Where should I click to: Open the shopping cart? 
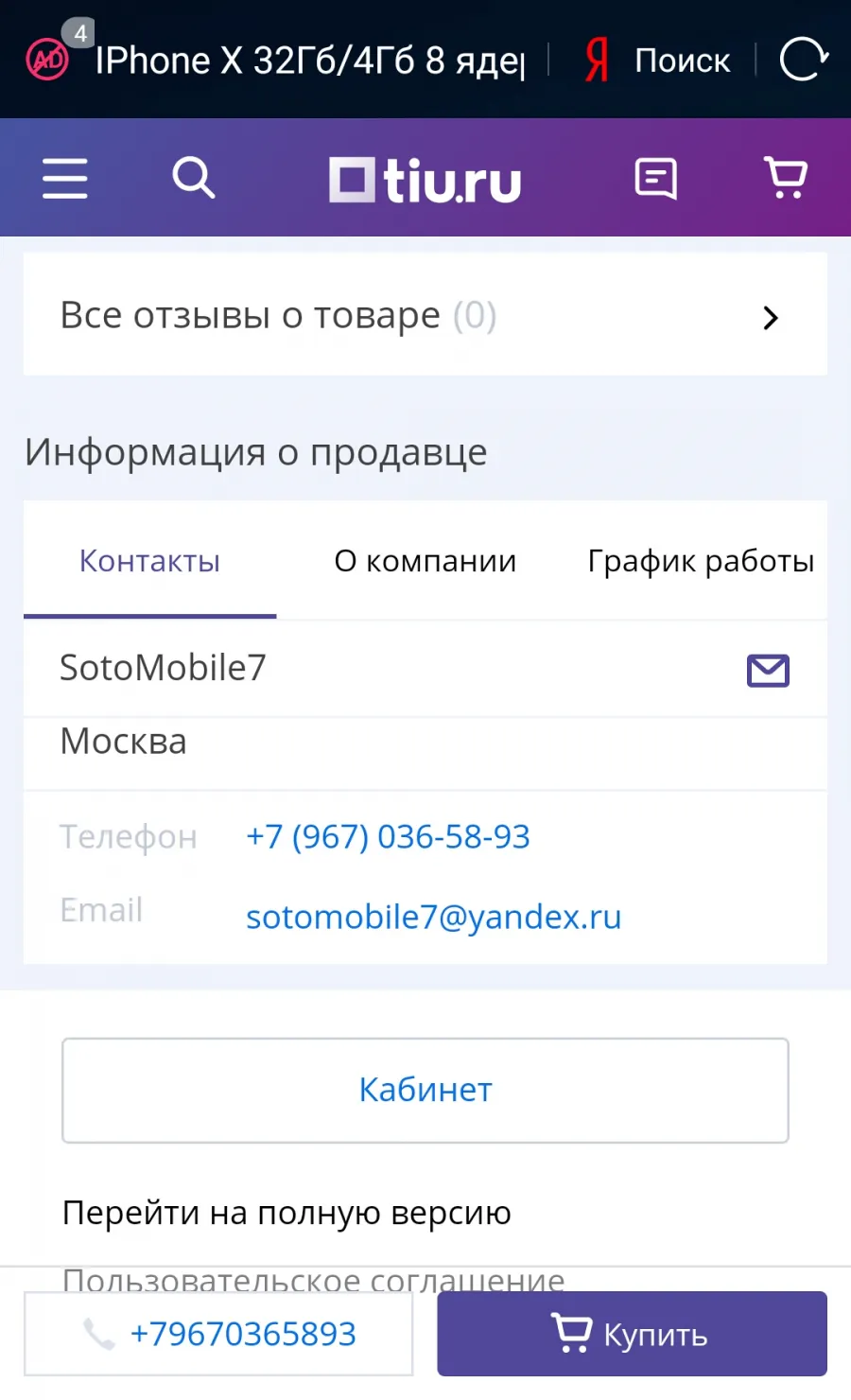click(x=785, y=178)
